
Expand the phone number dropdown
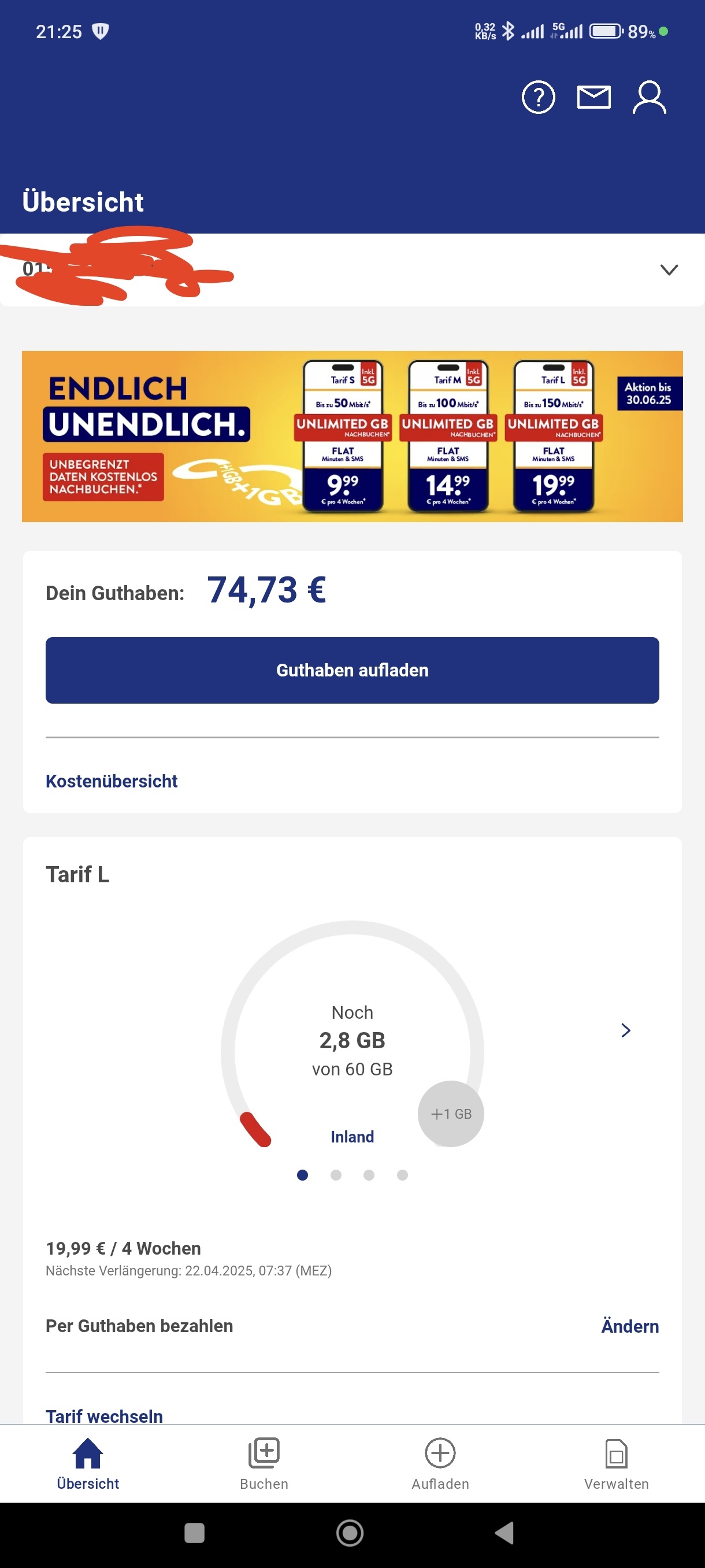pos(669,269)
